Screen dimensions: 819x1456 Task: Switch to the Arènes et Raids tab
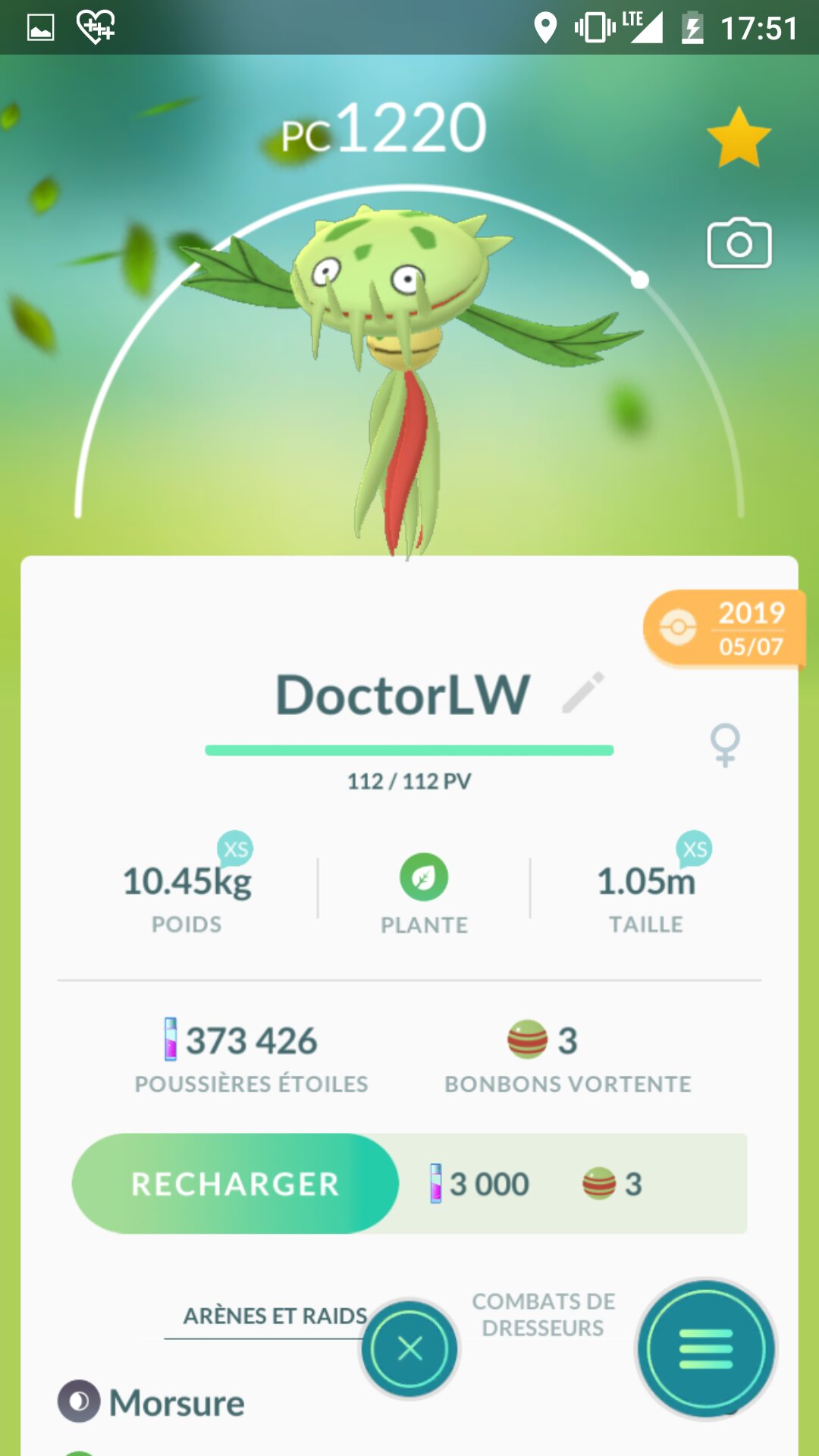(x=275, y=1316)
